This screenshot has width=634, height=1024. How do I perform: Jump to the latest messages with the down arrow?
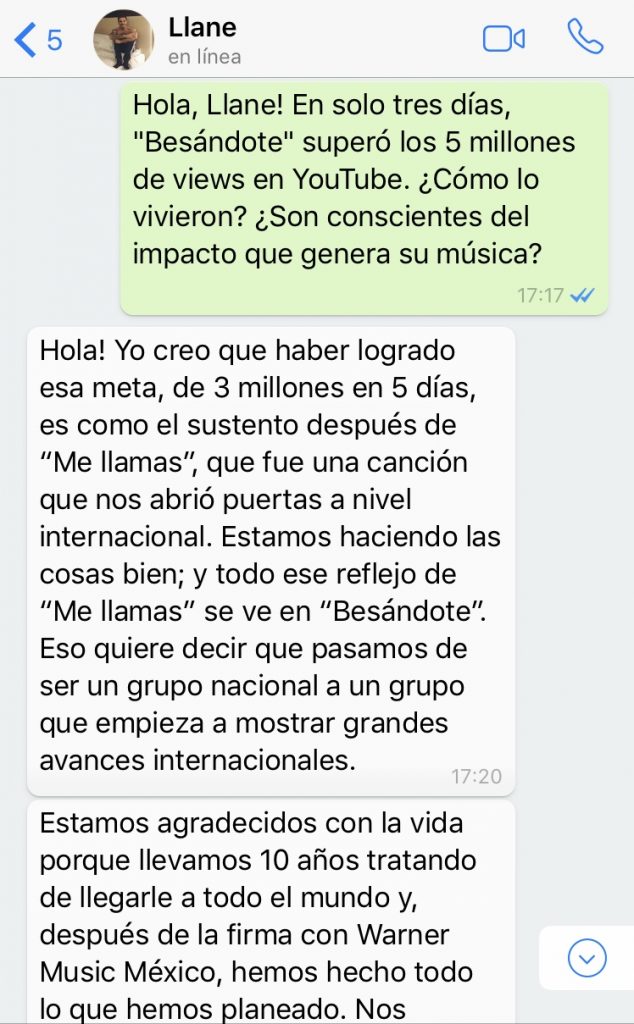pyautogui.click(x=587, y=958)
